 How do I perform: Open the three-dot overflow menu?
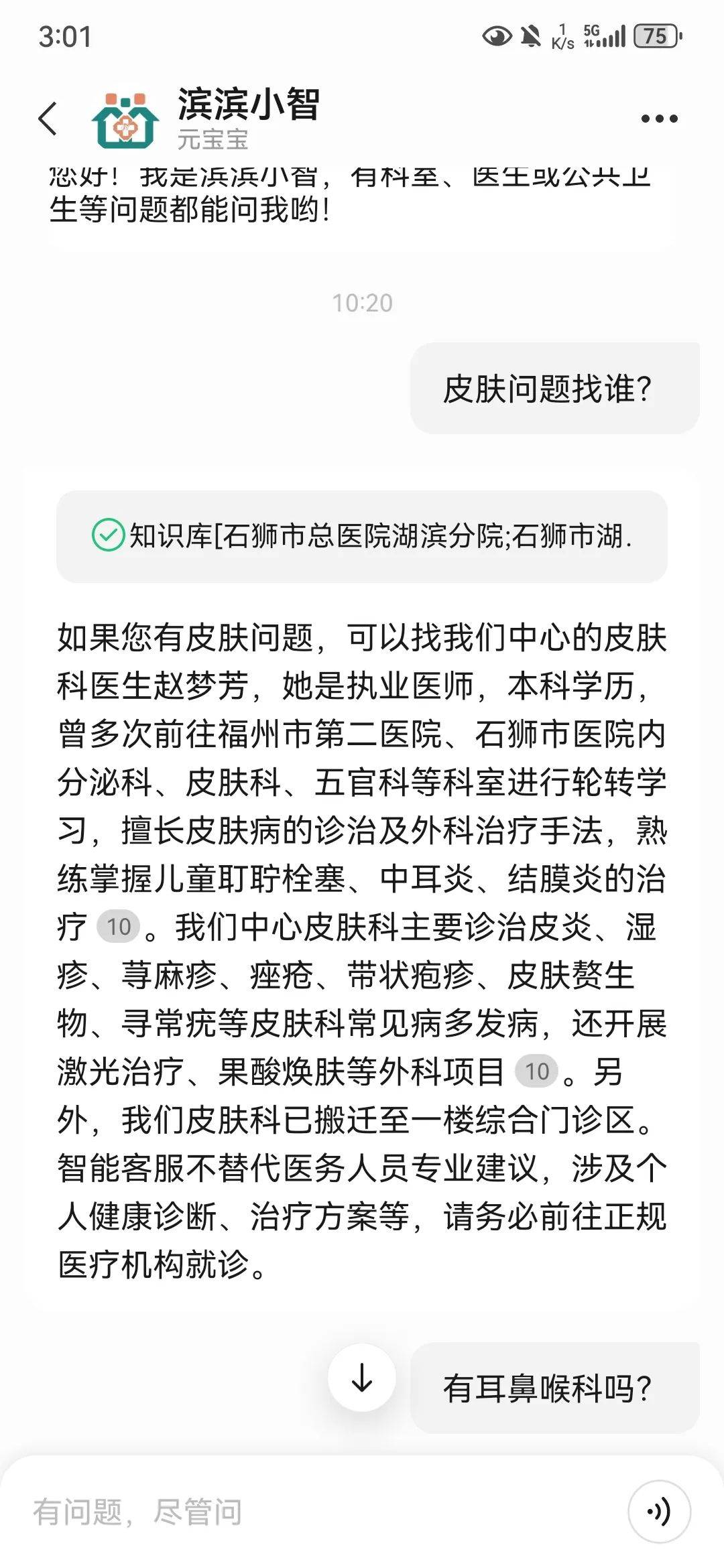click(659, 119)
